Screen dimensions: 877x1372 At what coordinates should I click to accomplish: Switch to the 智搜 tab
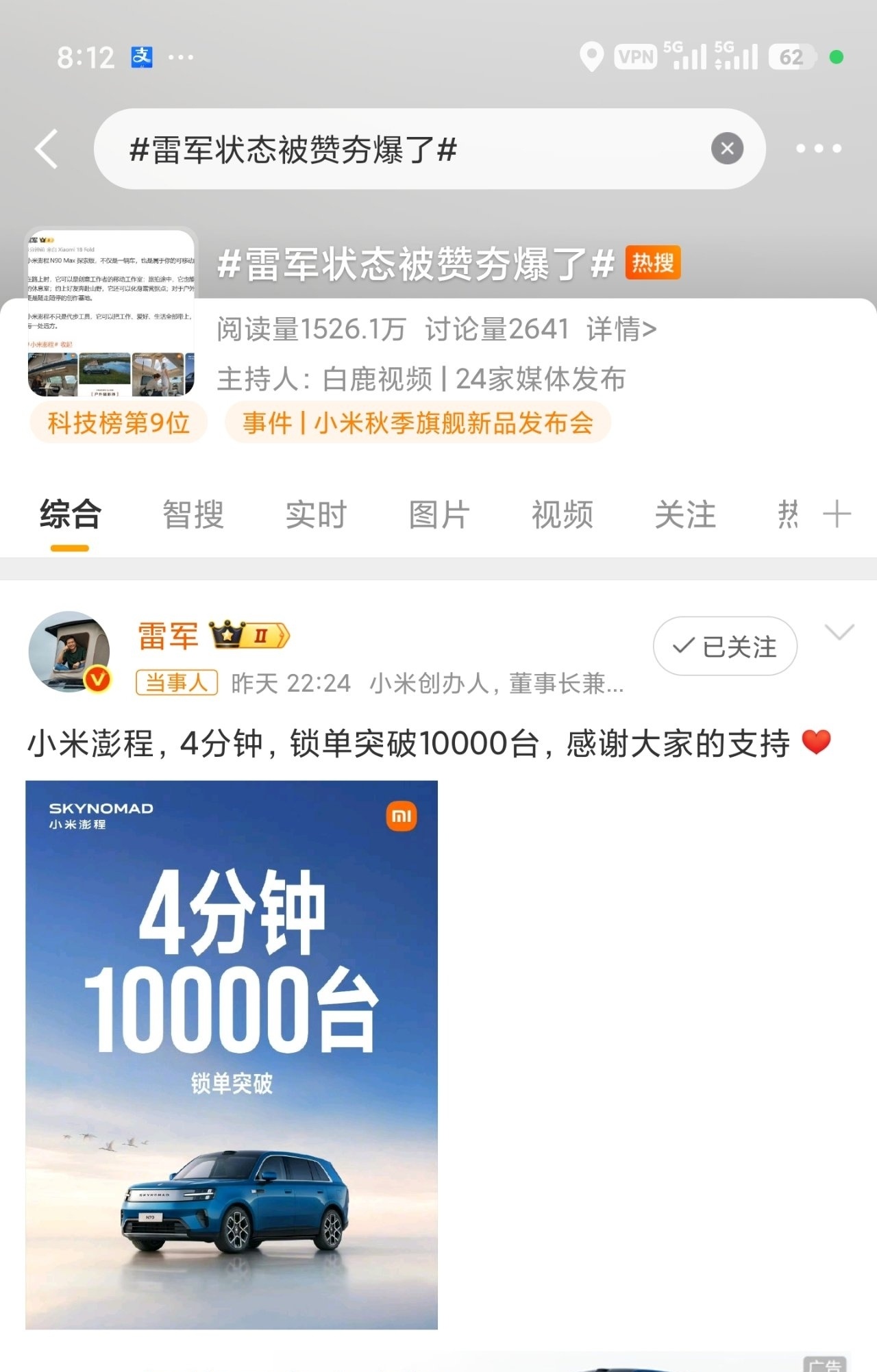tap(193, 514)
